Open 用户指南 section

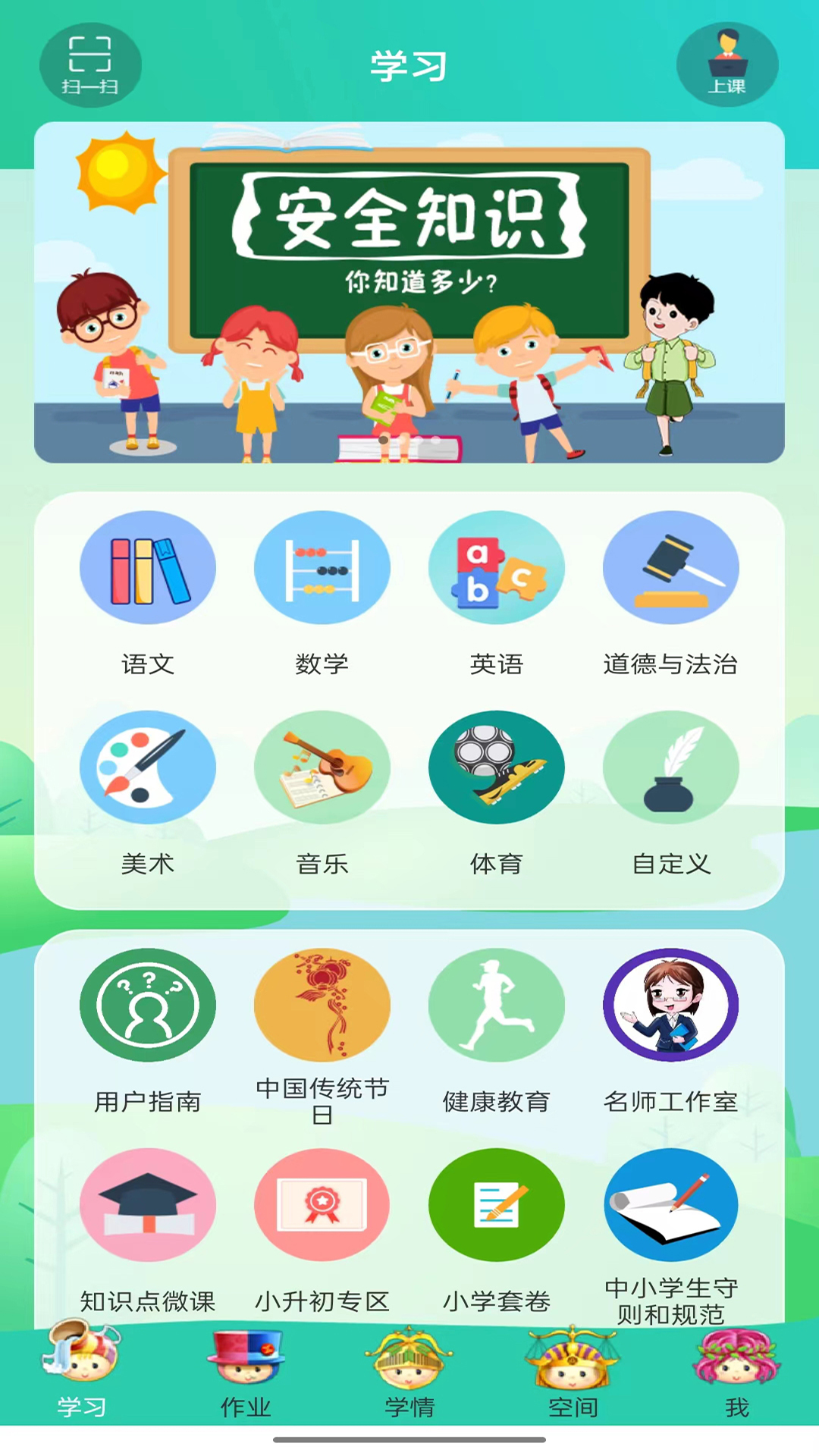149,1005
